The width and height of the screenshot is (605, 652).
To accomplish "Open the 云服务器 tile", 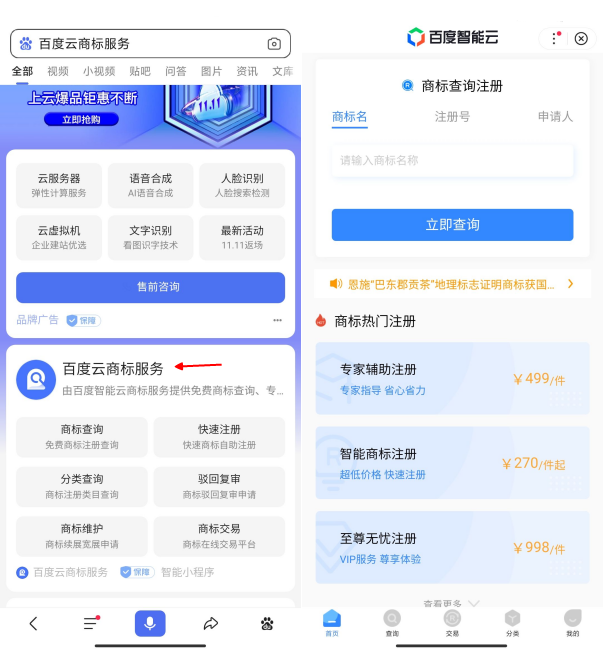I will click(59, 185).
